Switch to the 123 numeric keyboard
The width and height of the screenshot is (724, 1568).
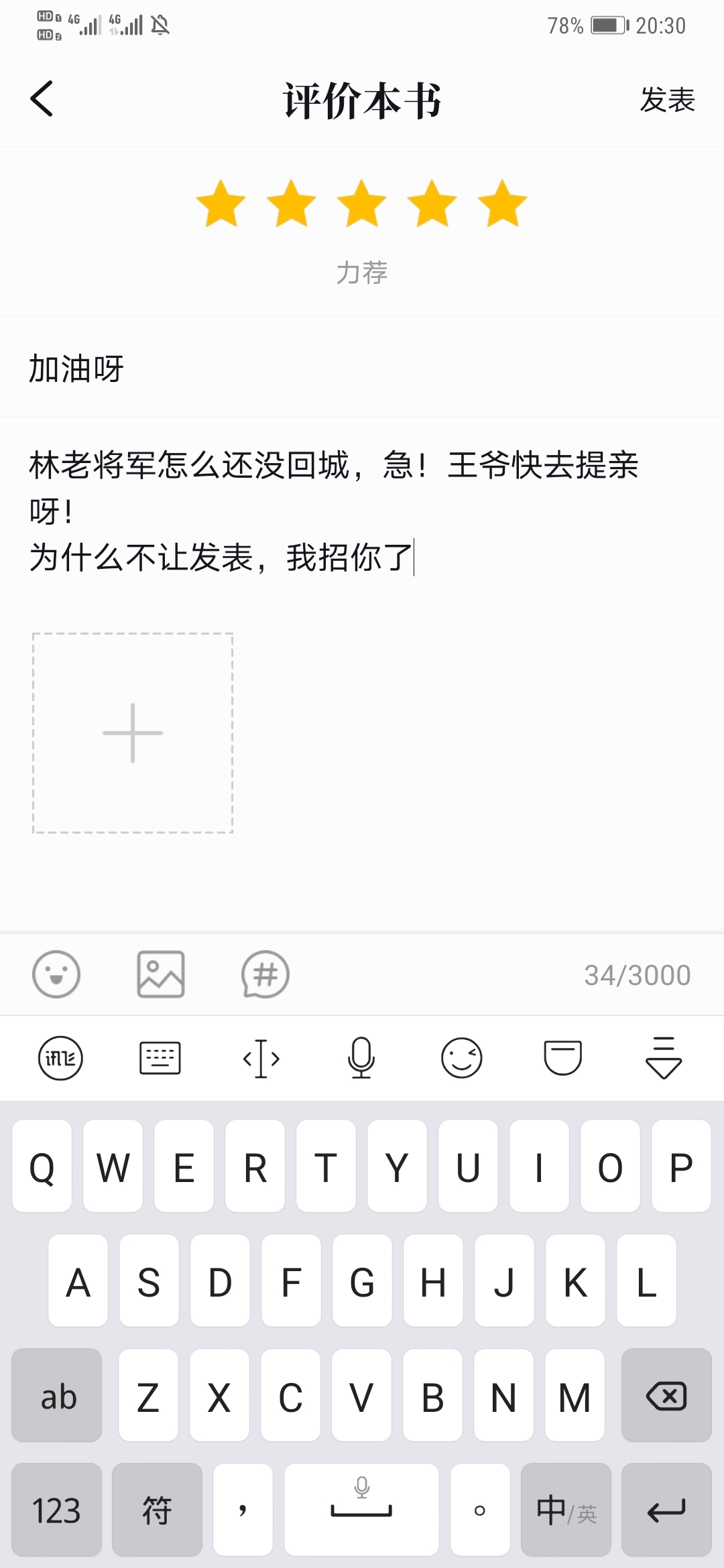(57, 1510)
